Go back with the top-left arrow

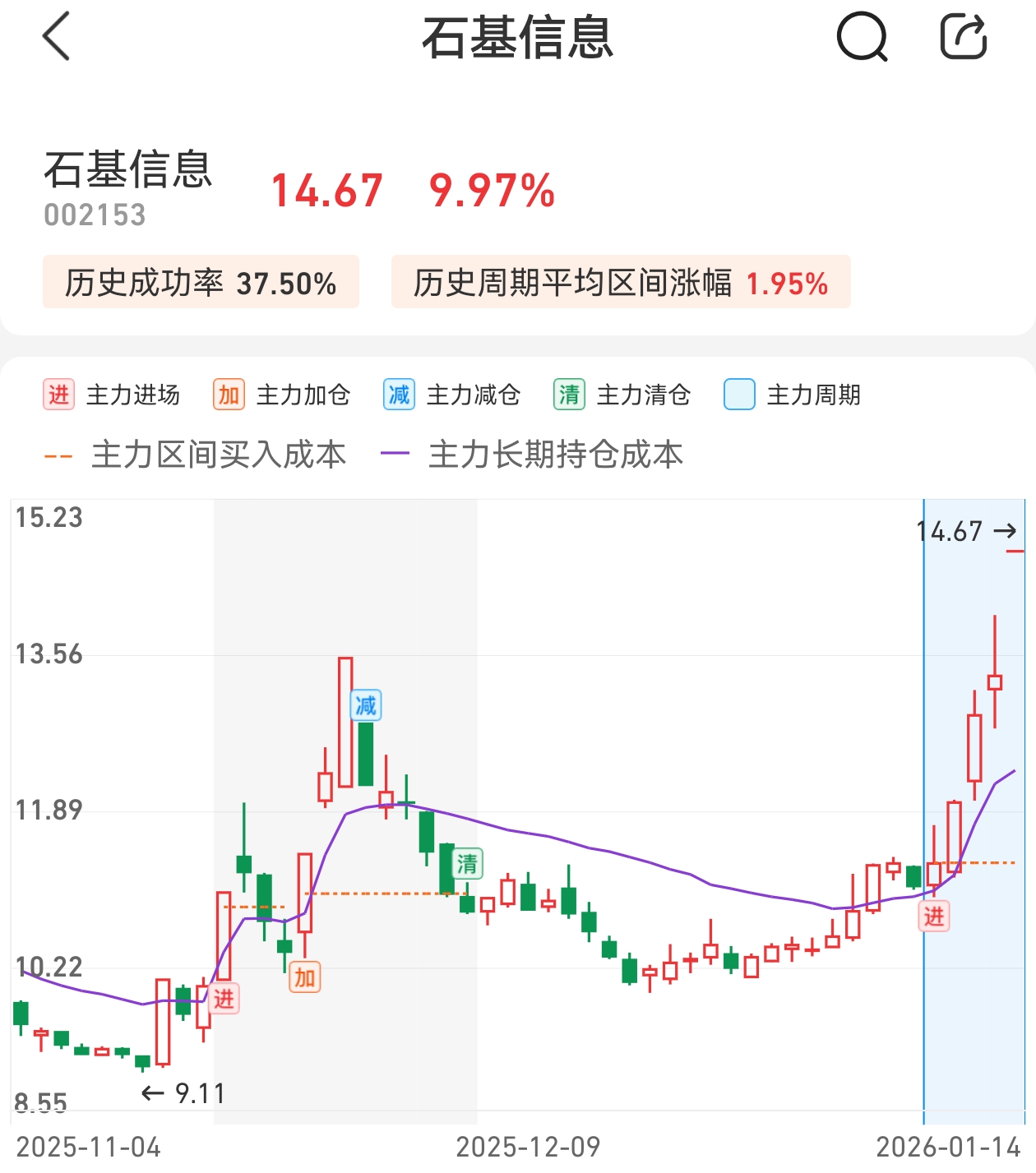click(x=56, y=37)
